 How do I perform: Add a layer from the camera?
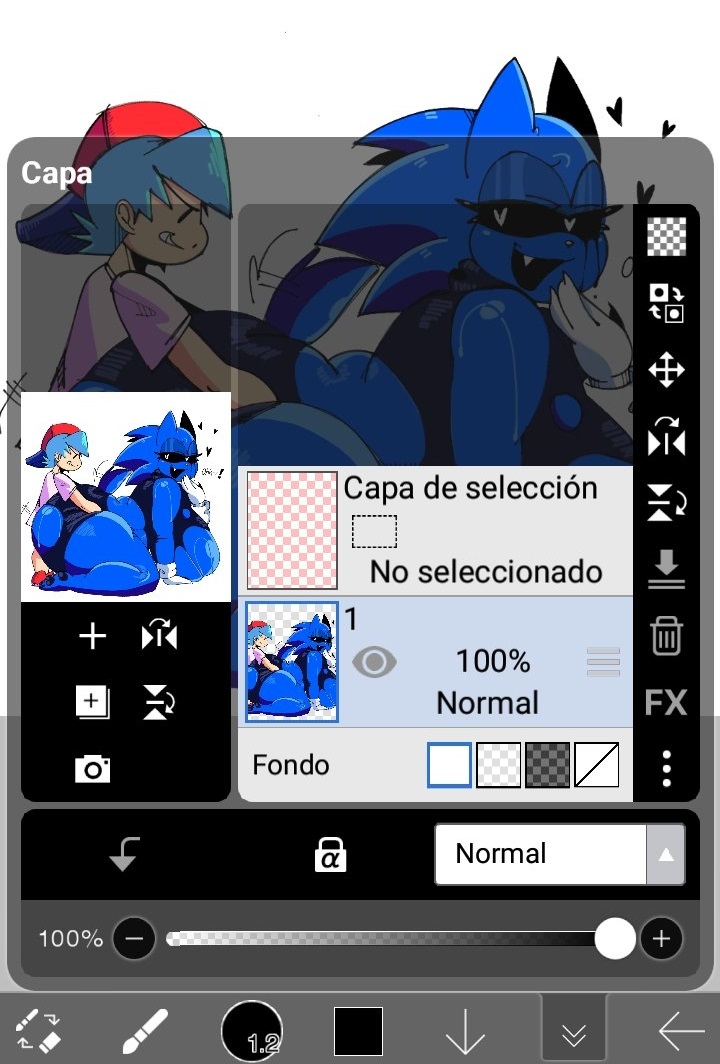click(x=92, y=768)
